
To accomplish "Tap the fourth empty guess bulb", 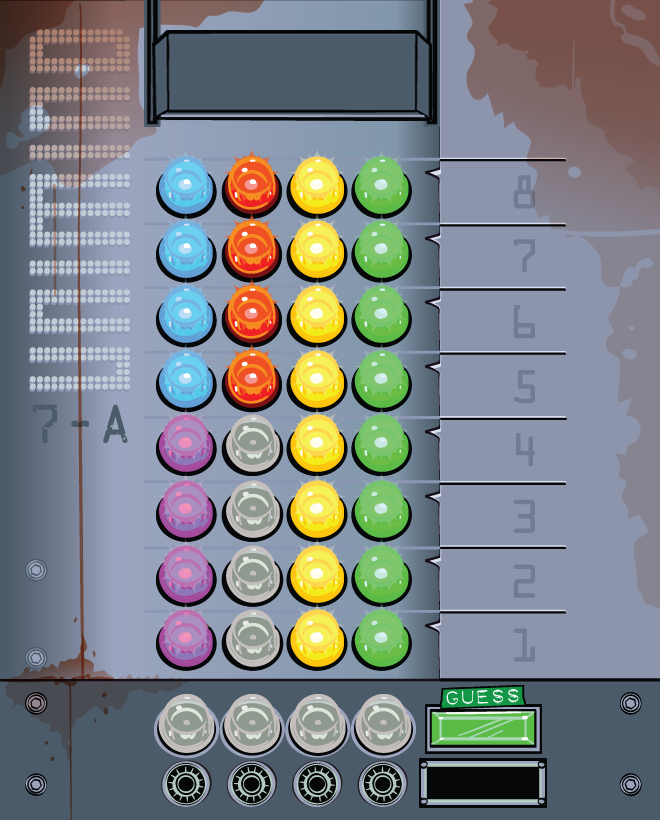I will [x=382, y=724].
